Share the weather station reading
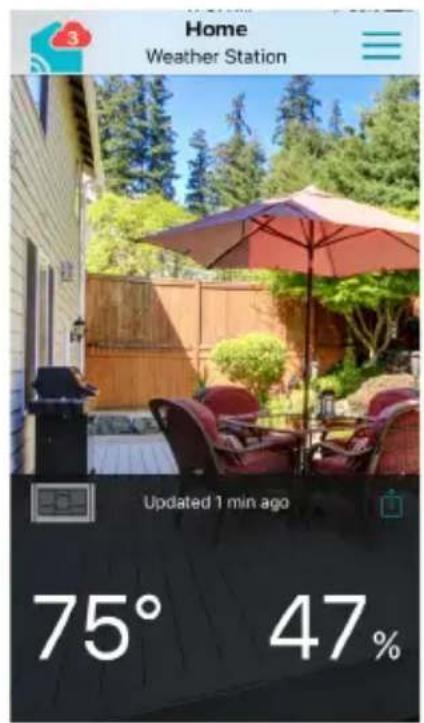Viewport: 424px width, 723px height. (x=391, y=505)
